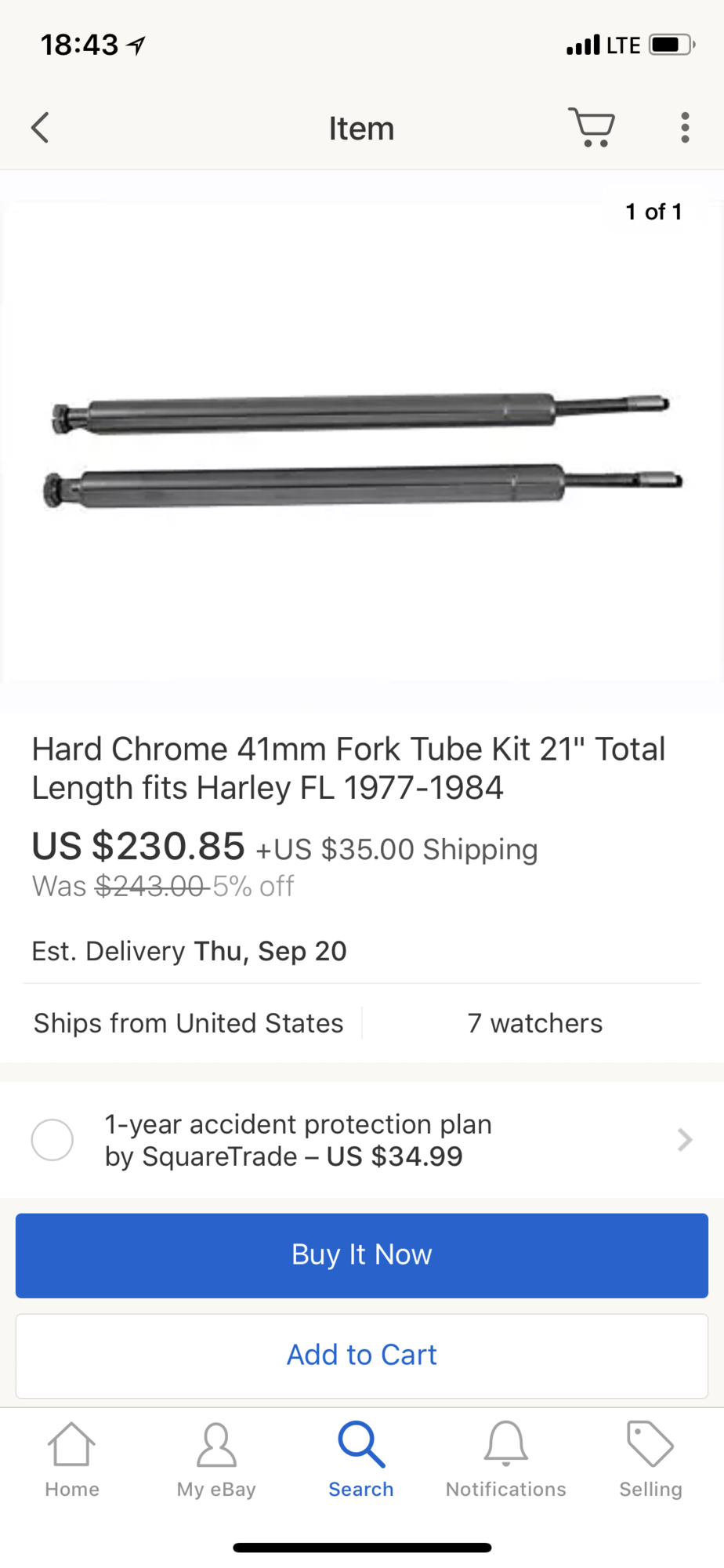Open the three-dot overflow menu
Viewport: 724px width, 1568px height.
(x=685, y=128)
